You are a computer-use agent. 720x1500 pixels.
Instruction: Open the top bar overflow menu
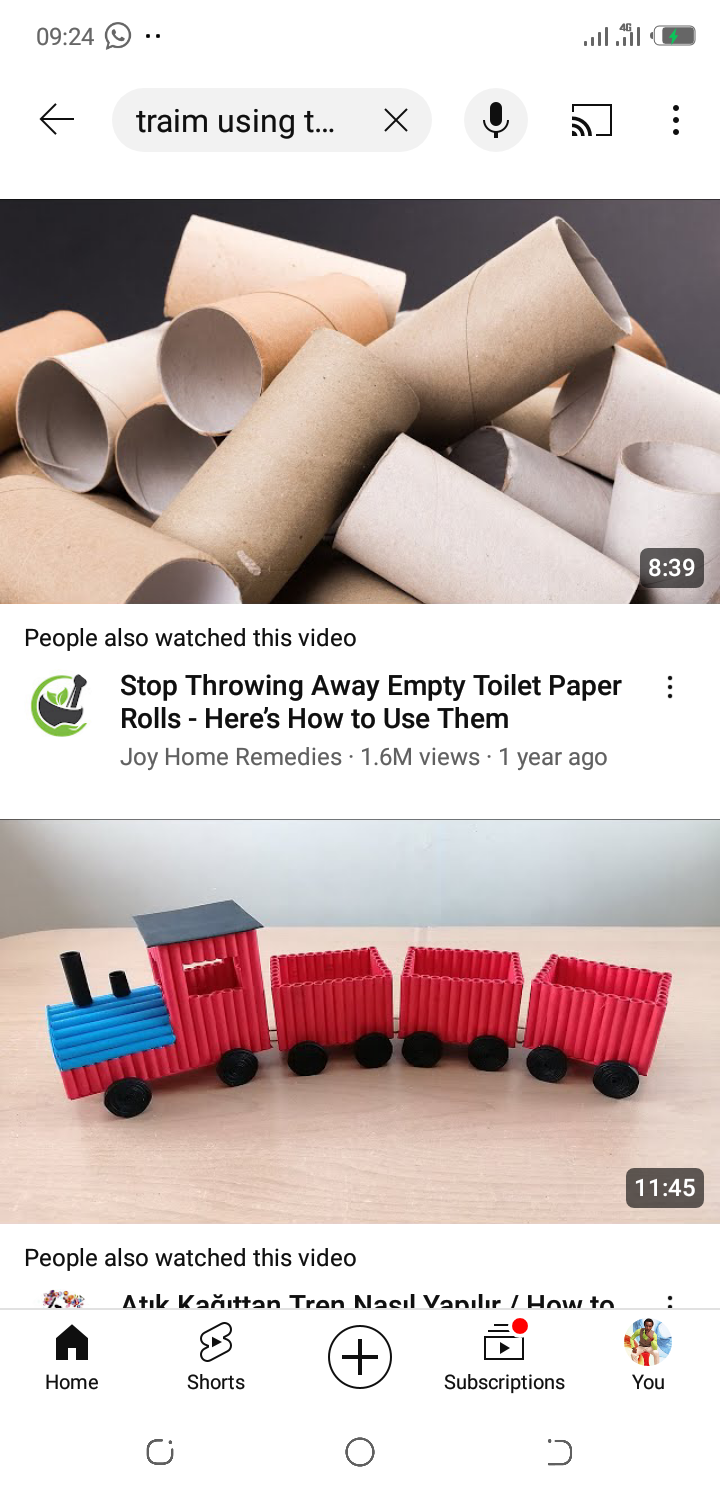point(676,120)
